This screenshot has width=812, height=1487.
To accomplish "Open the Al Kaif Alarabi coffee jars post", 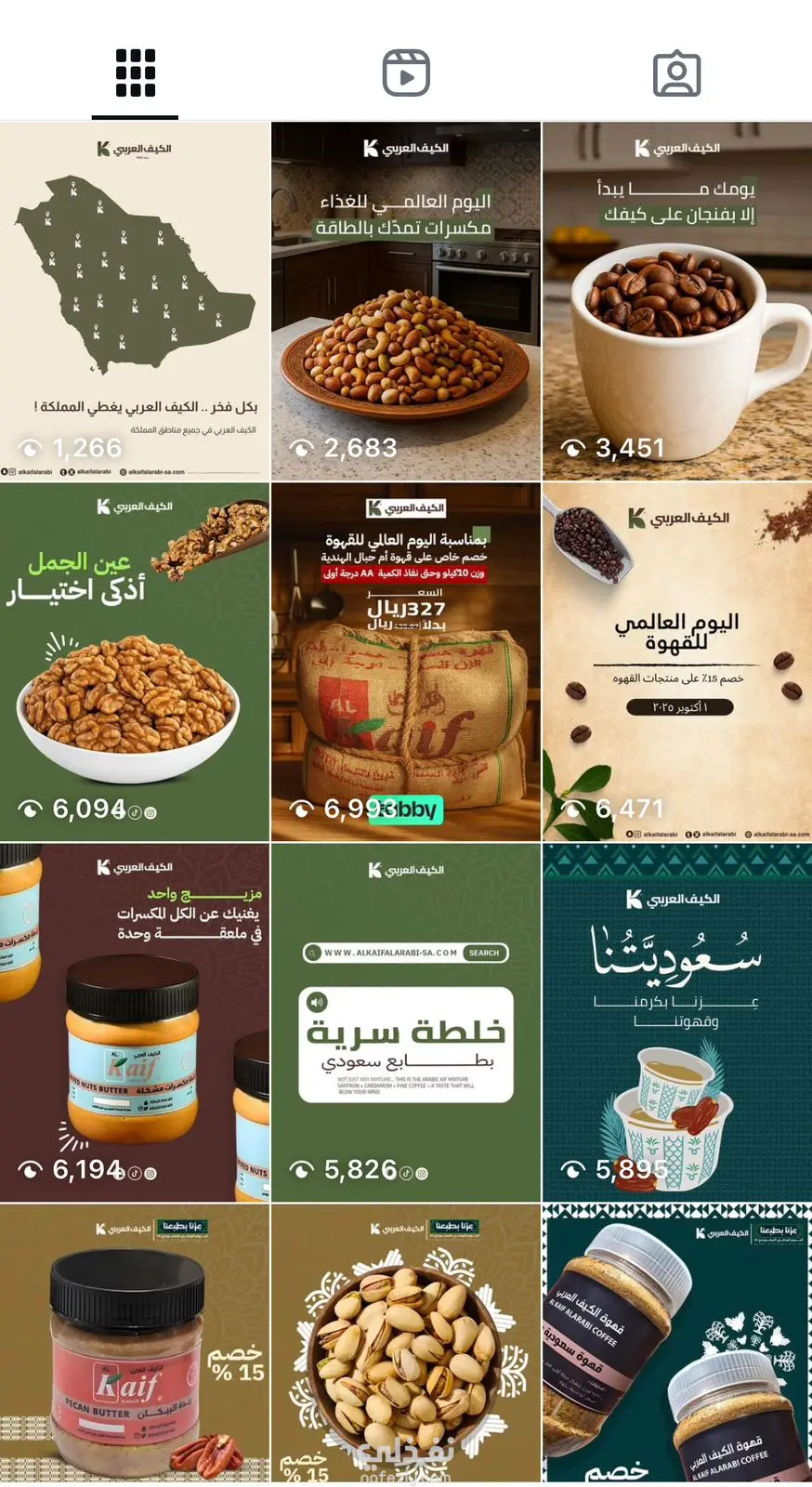I will (676, 1343).
